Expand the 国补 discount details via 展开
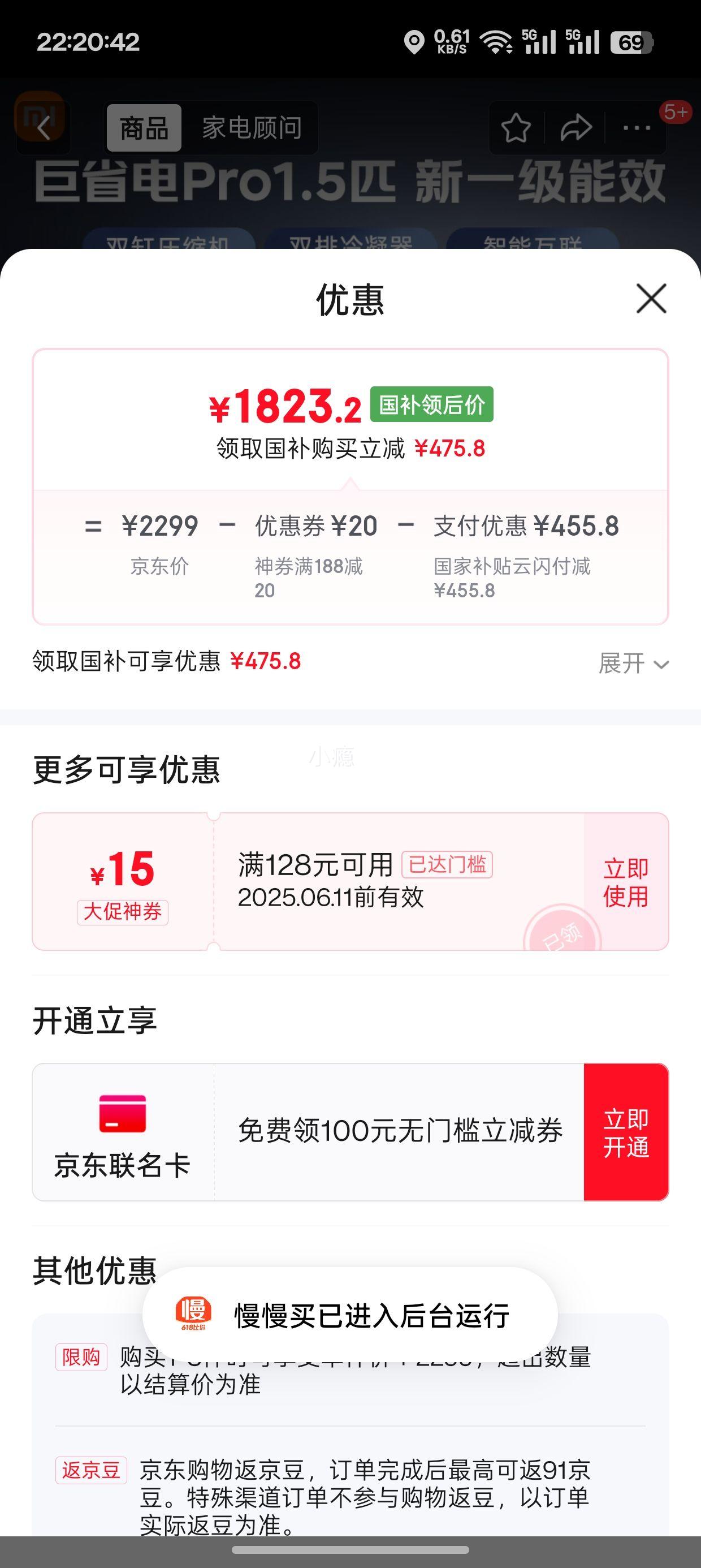The height and width of the screenshot is (1568, 701). (634, 663)
